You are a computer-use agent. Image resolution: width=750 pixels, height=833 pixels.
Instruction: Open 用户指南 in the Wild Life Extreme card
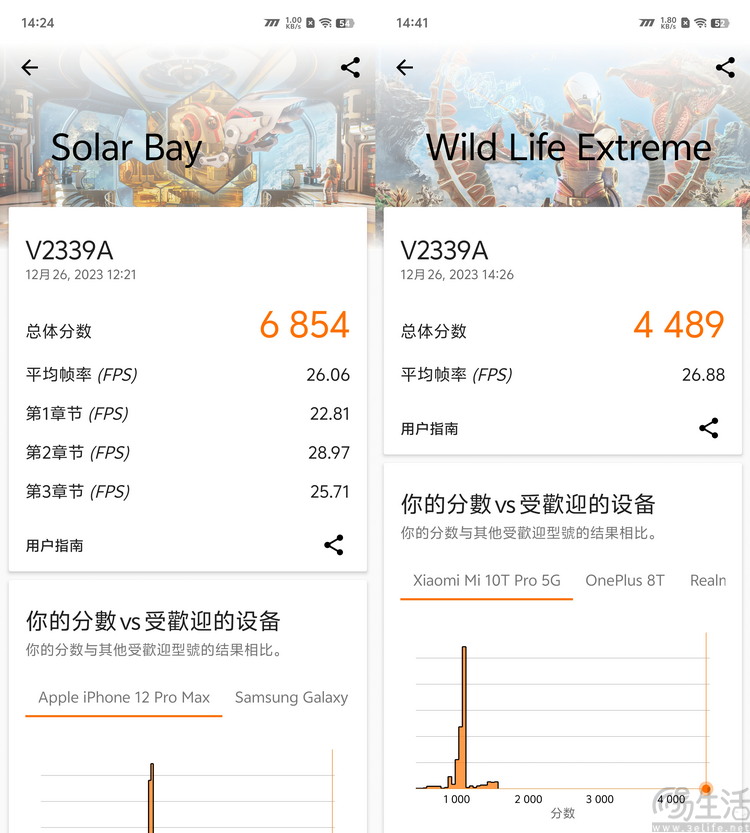pos(430,429)
